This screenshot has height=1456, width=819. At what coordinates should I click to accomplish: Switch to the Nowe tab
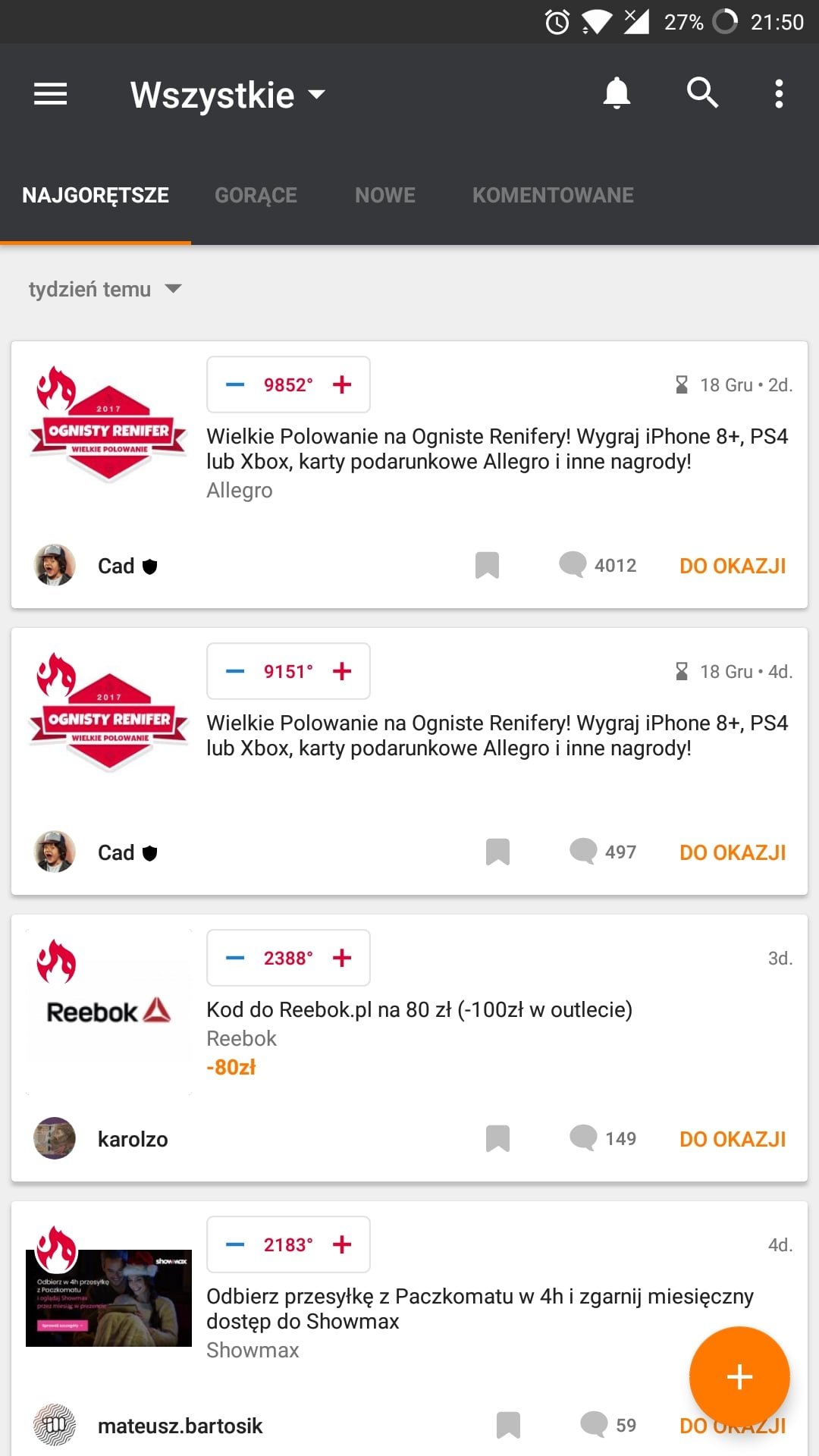[384, 196]
